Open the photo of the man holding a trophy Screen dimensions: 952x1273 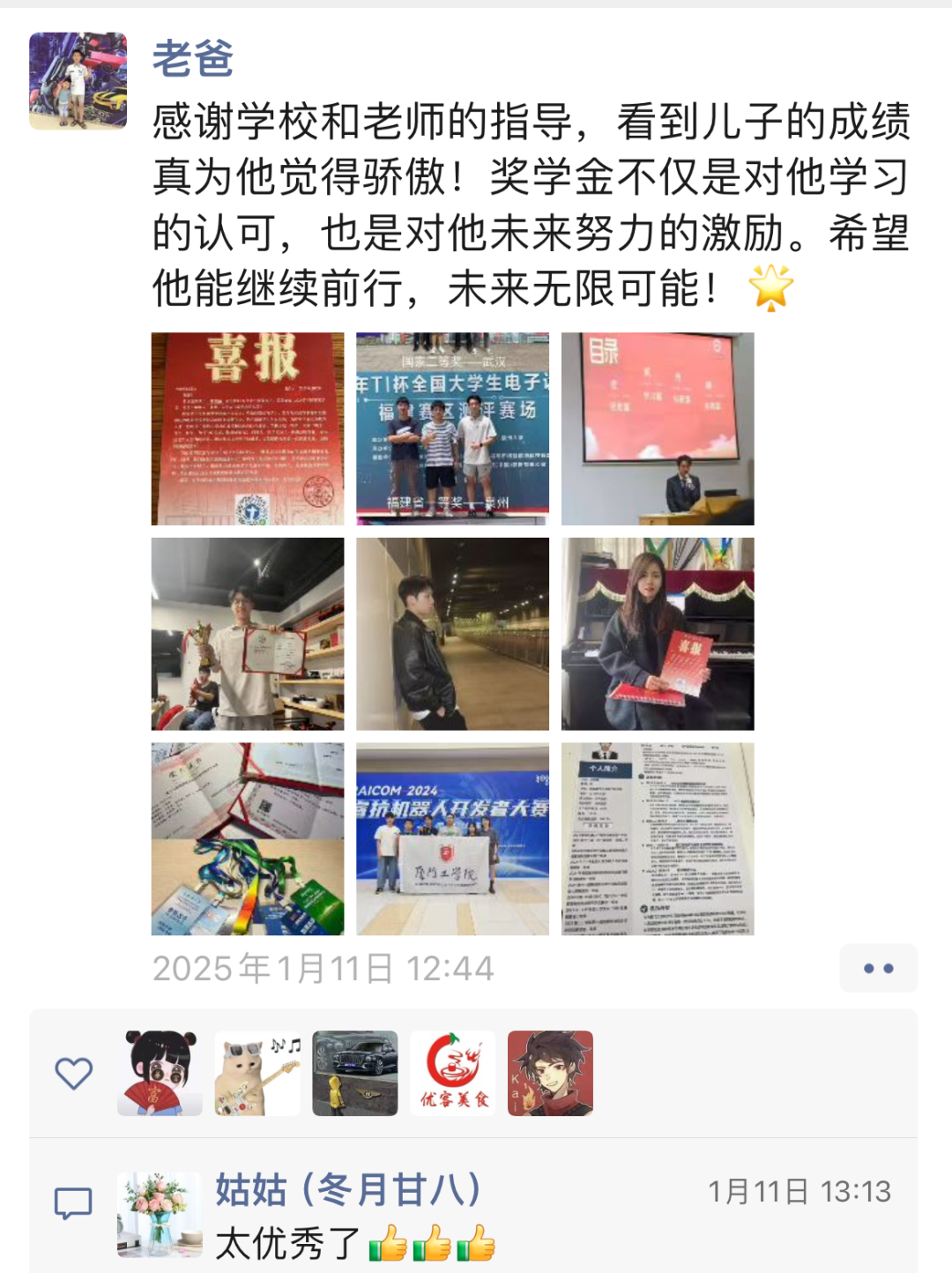coord(248,634)
